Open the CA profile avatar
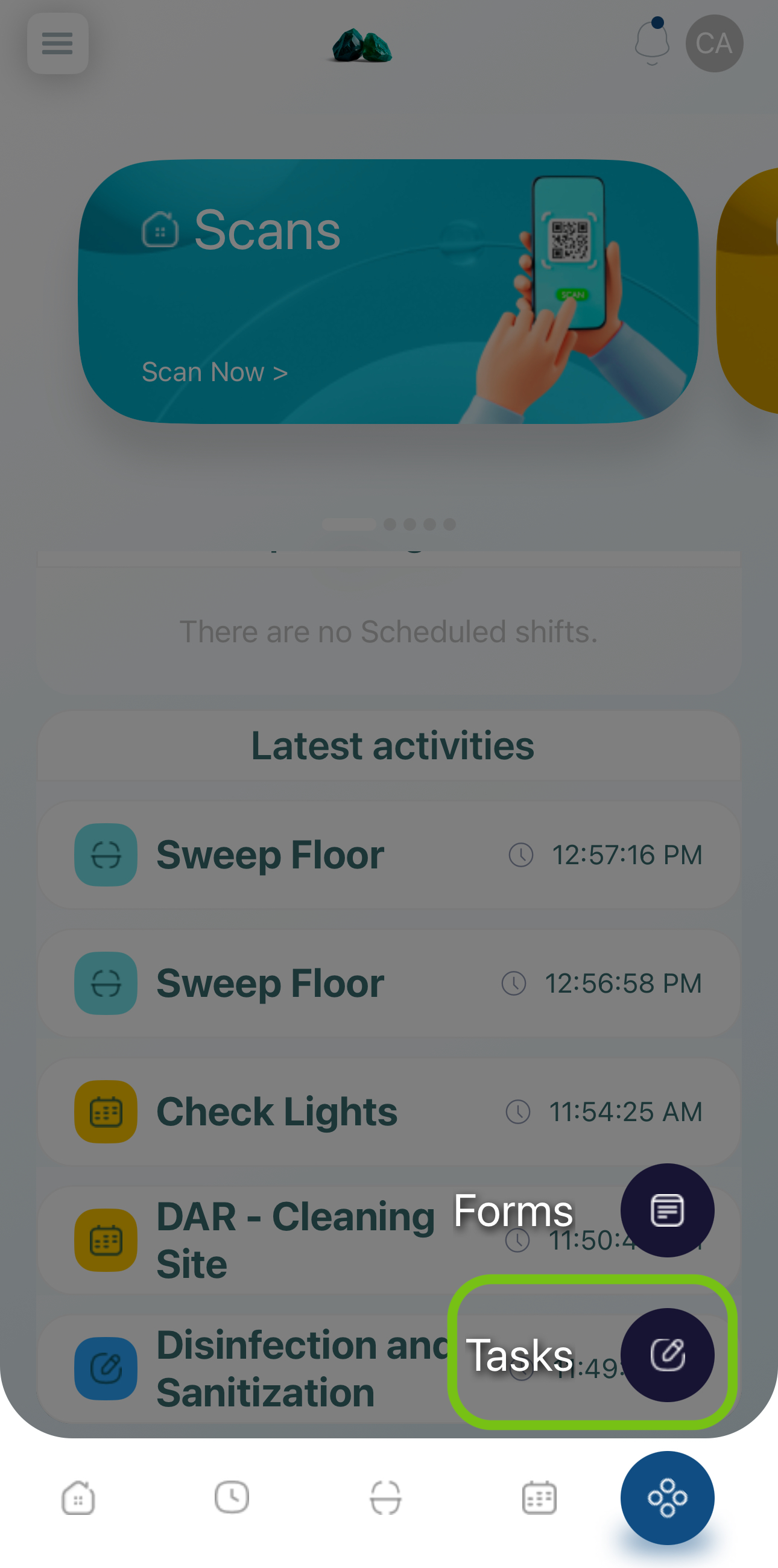The width and height of the screenshot is (778, 1568). [x=714, y=44]
